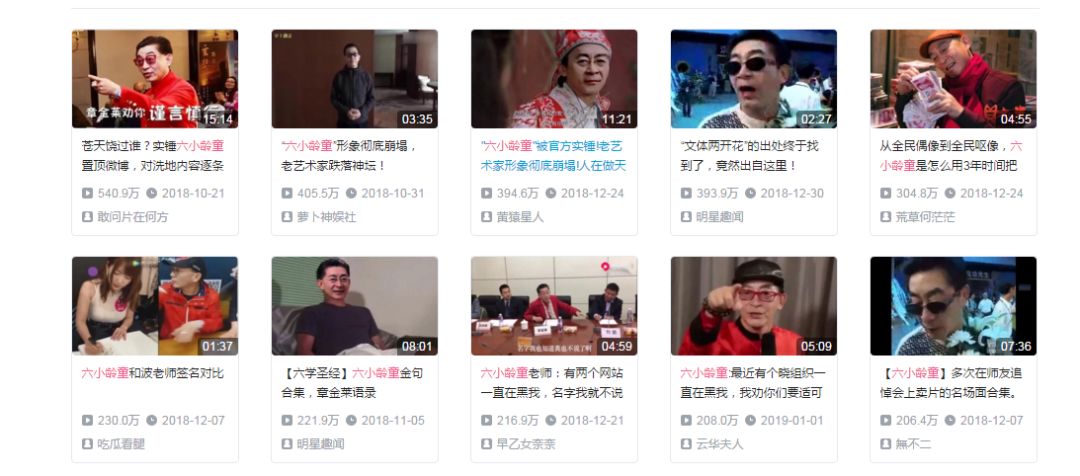The image size is (1080, 476).
Task: Watch the 文体两开花 origin video (02:27)
Action: (753, 78)
